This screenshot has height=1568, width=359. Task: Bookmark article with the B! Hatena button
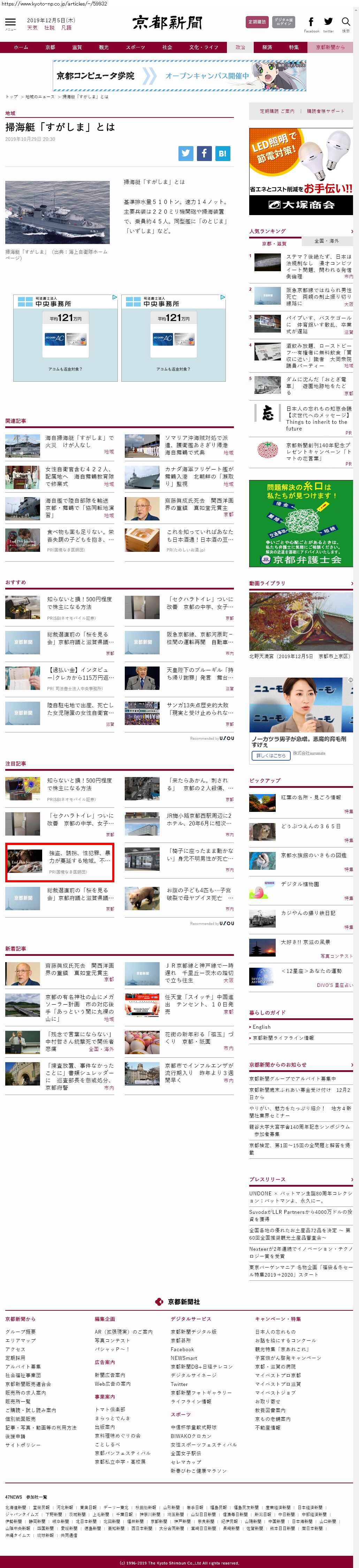pyautogui.click(x=222, y=153)
